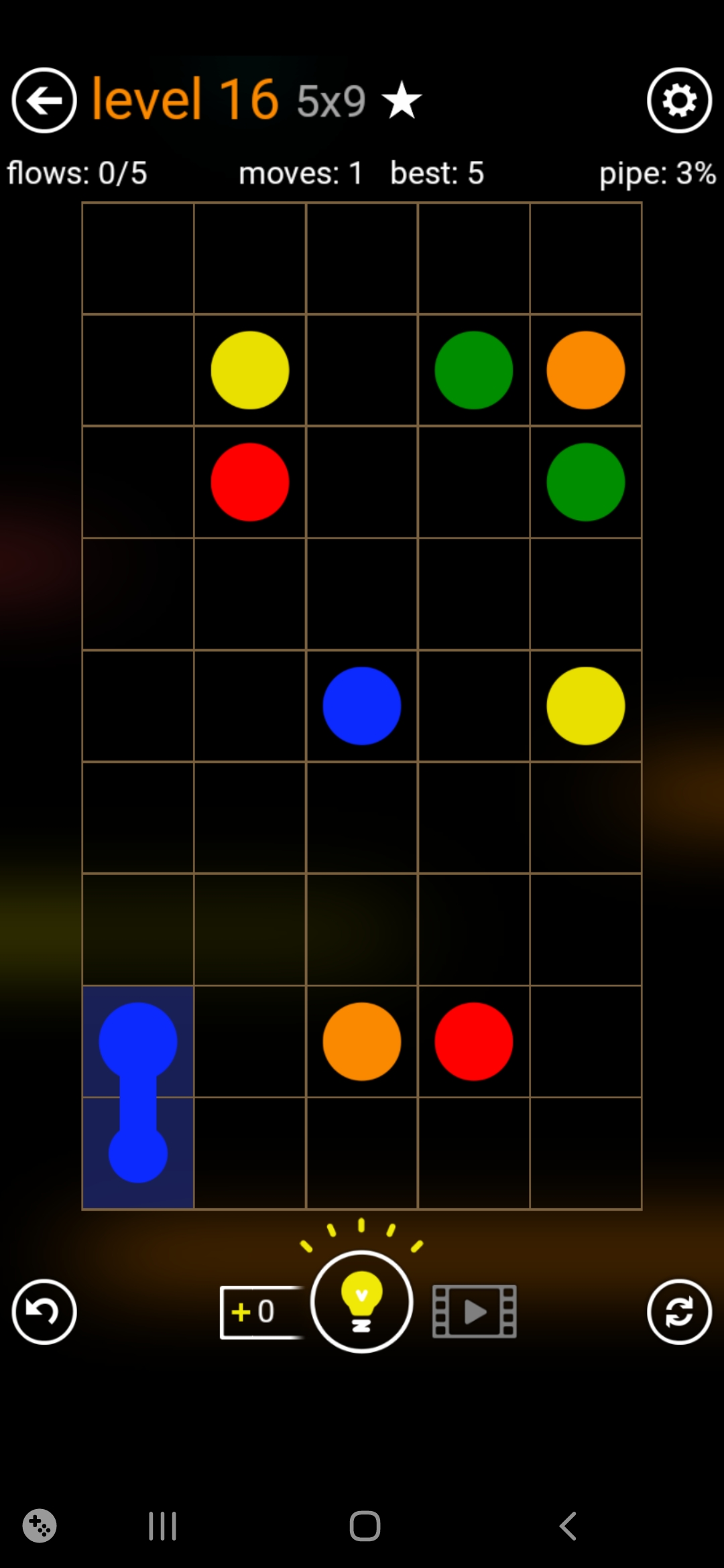This screenshot has width=724, height=1568.
Task: Tap the blue dot in the middle column
Action: click(x=361, y=706)
